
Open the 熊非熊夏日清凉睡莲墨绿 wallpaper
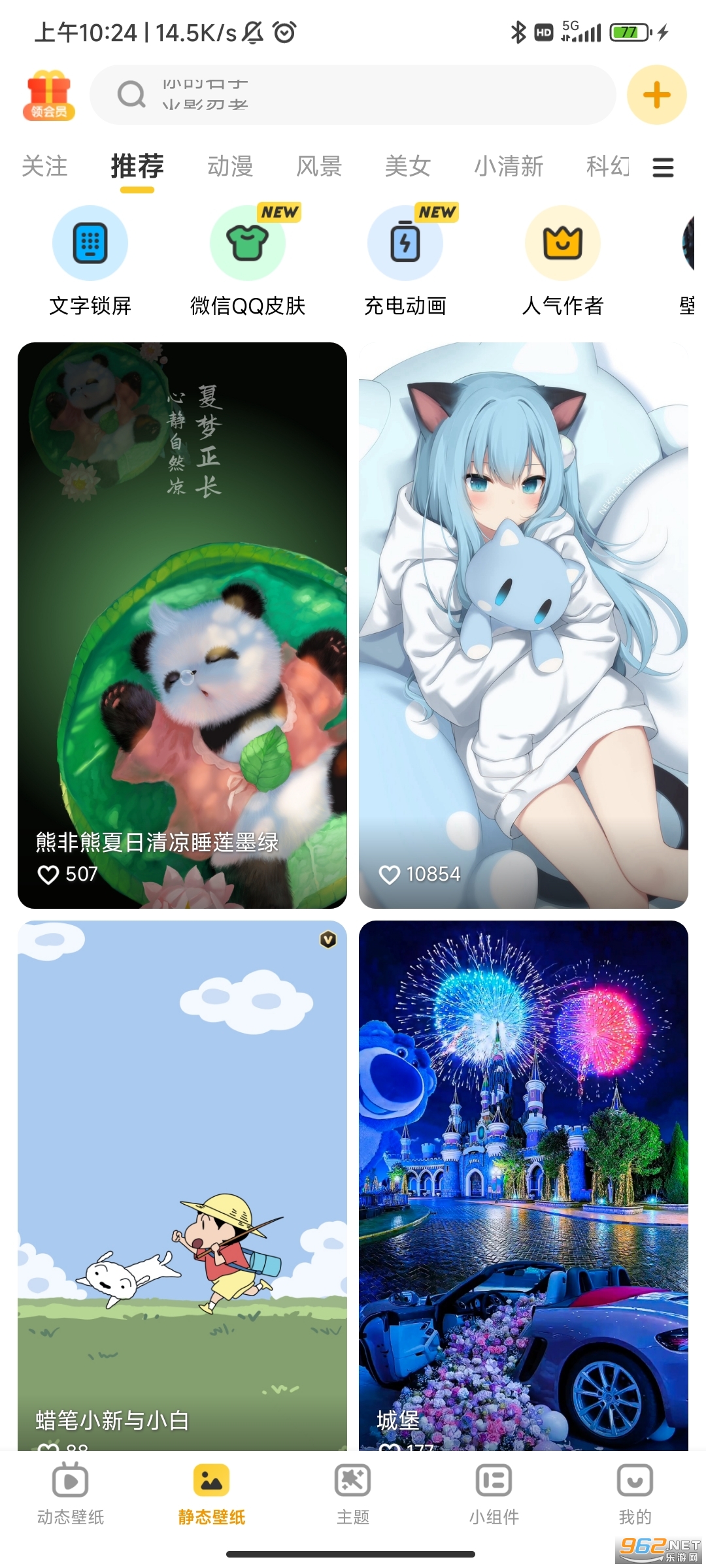[182, 625]
